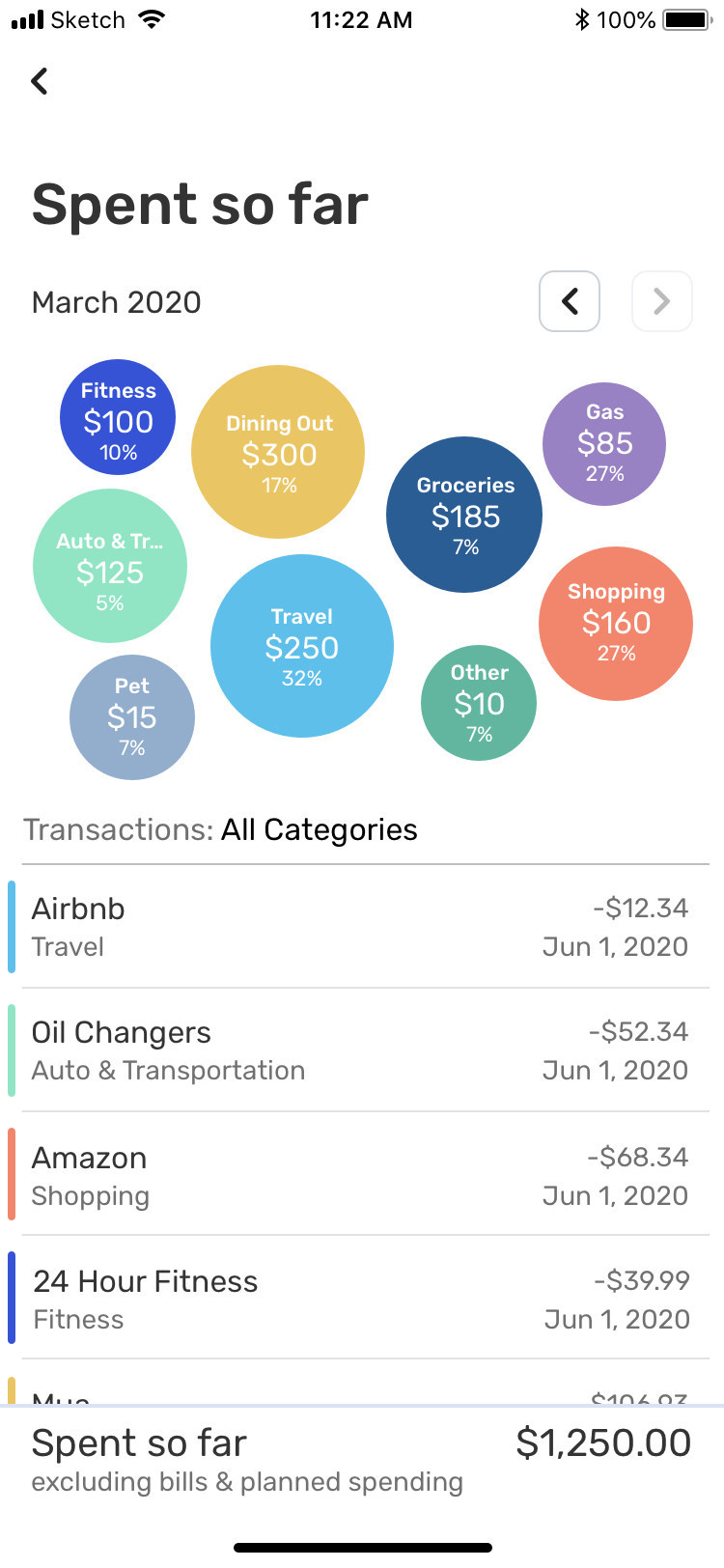The width and height of the screenshot is (724, 1568).
Task: Click the March 2020 month label
Action: coord(115,301)
